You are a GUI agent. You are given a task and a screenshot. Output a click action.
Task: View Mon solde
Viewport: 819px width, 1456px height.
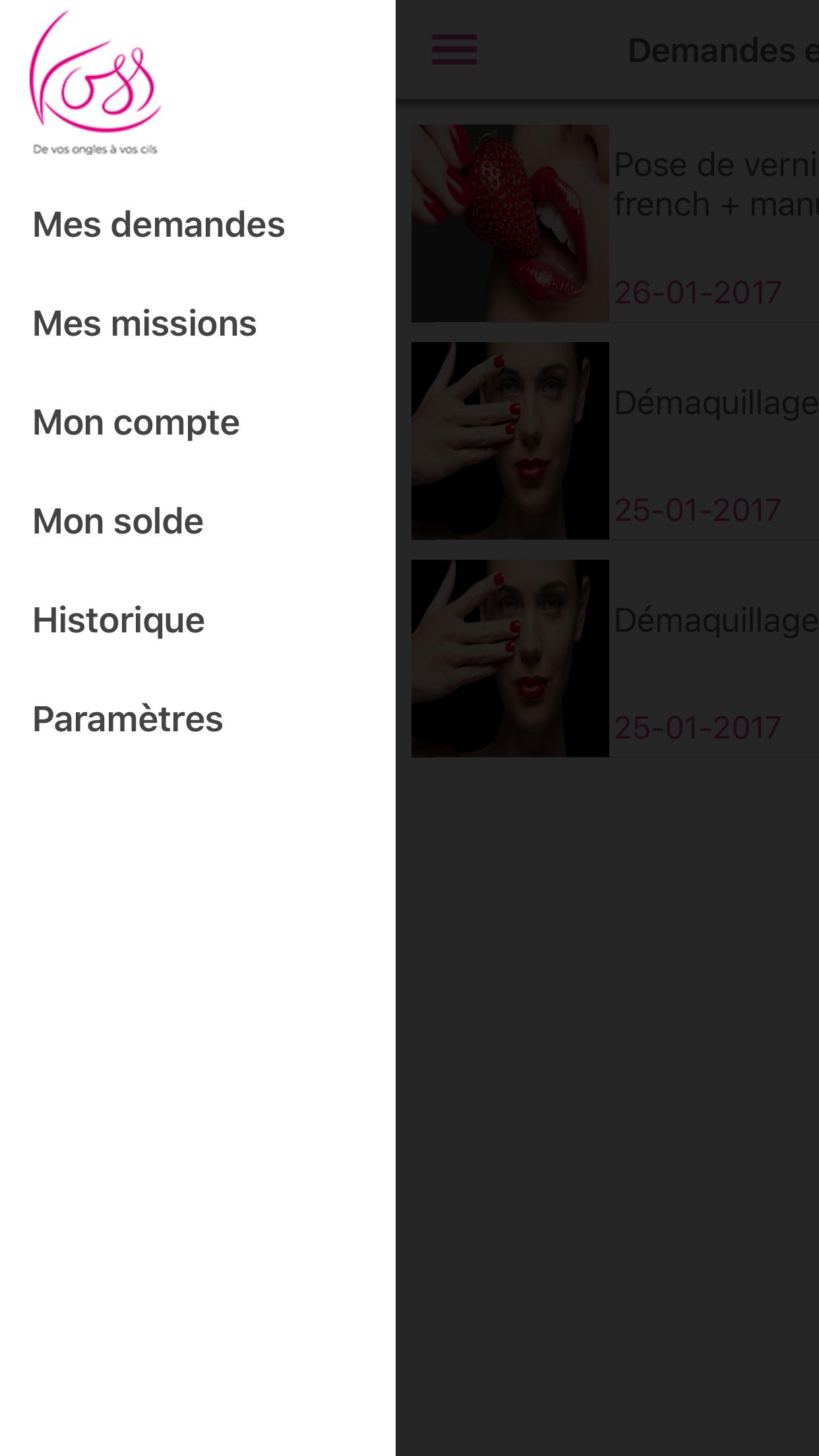(118, 521)
